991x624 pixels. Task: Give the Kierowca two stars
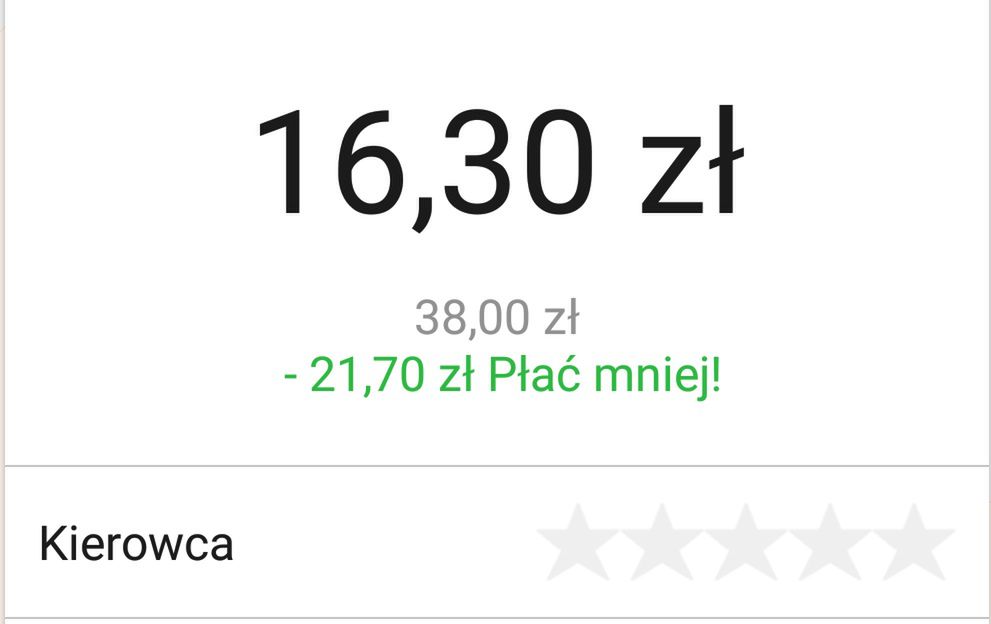pos(661,544)
